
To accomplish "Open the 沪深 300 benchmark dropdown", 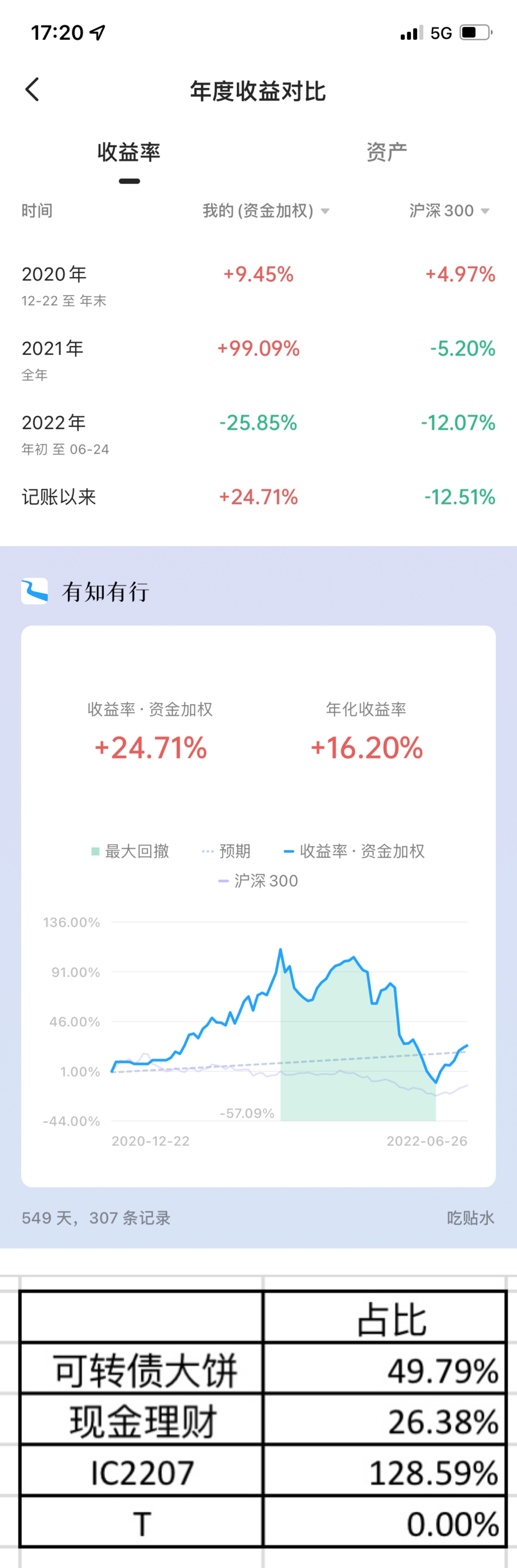I will pyautogui.click(x=449, y=211).
